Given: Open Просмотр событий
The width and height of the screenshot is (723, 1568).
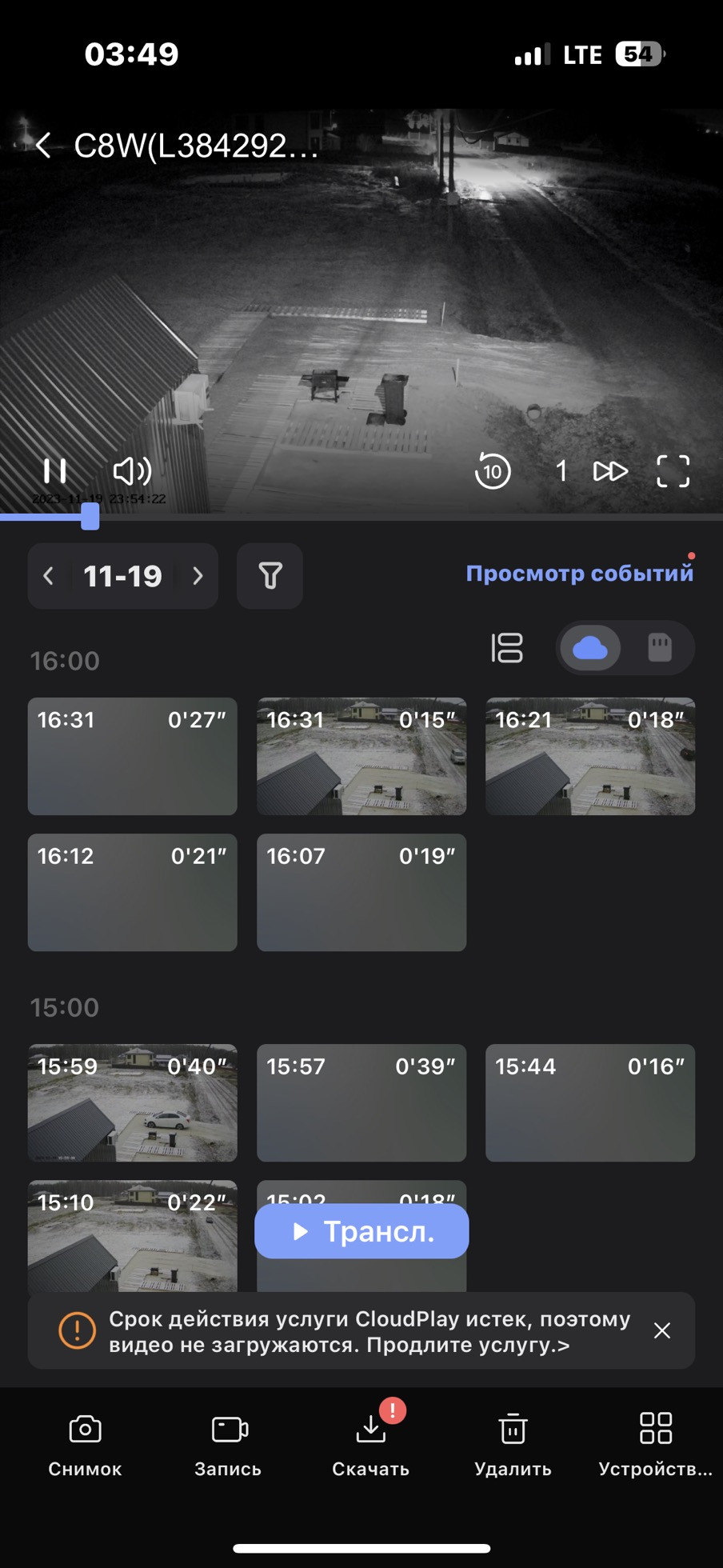Looking at the screenshot, I should [579, 574].
